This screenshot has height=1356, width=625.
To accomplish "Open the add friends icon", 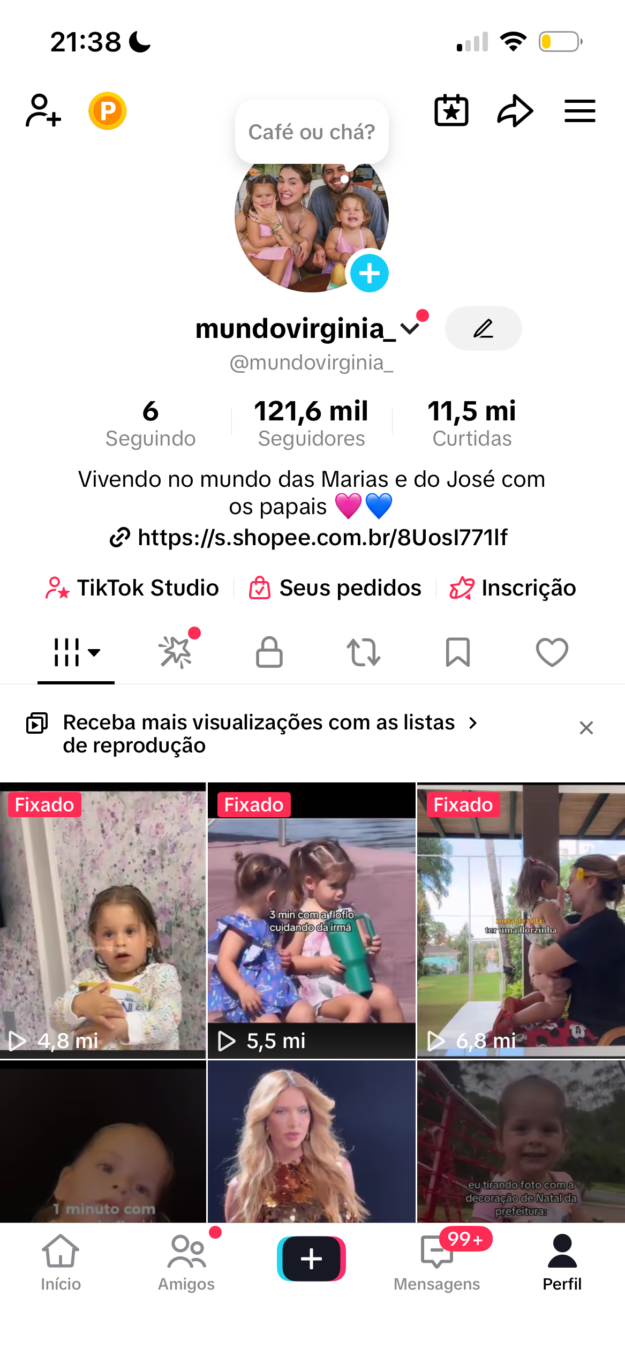I will [43, 110].
